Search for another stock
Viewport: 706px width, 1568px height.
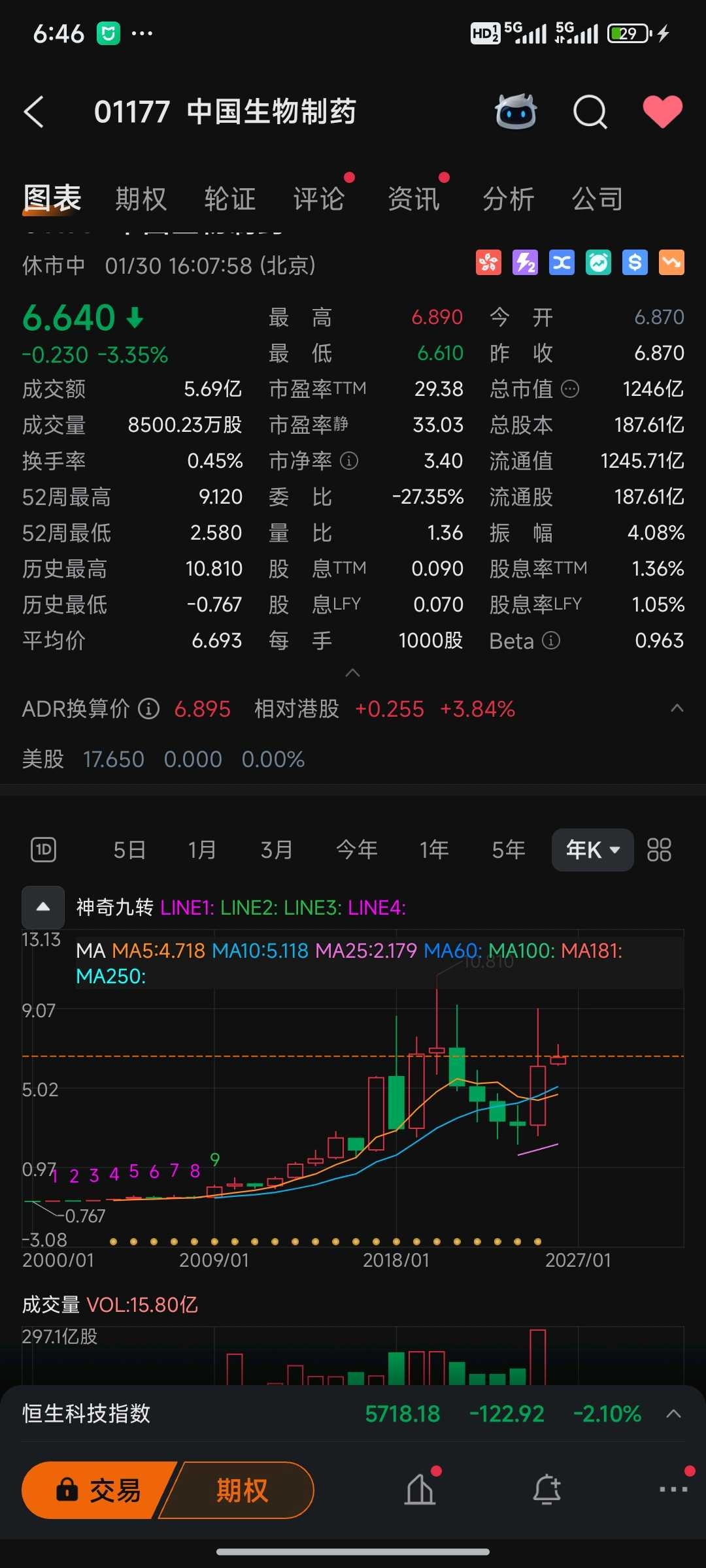click(590, 112)
